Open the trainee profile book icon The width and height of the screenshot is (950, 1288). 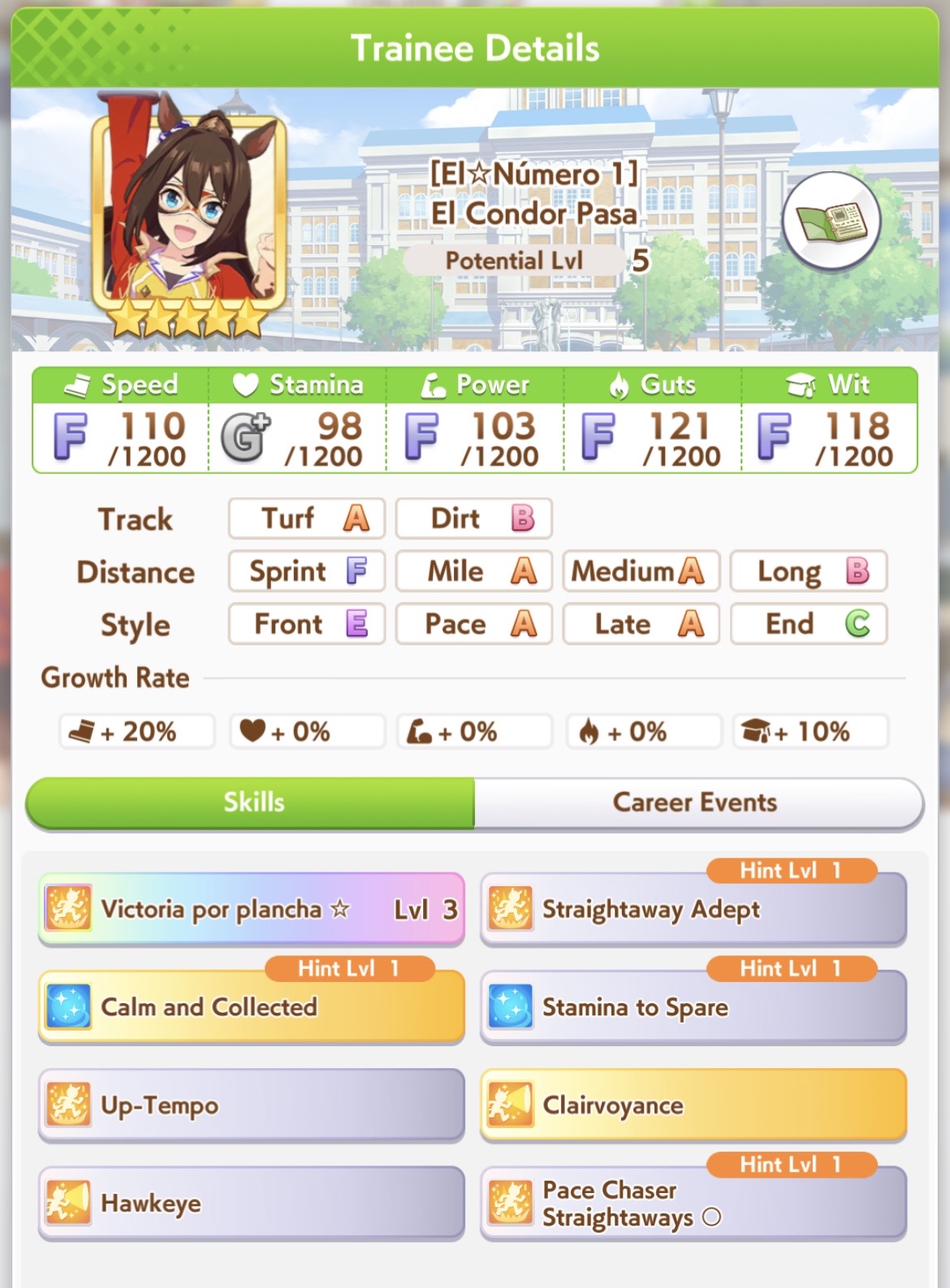831,221
